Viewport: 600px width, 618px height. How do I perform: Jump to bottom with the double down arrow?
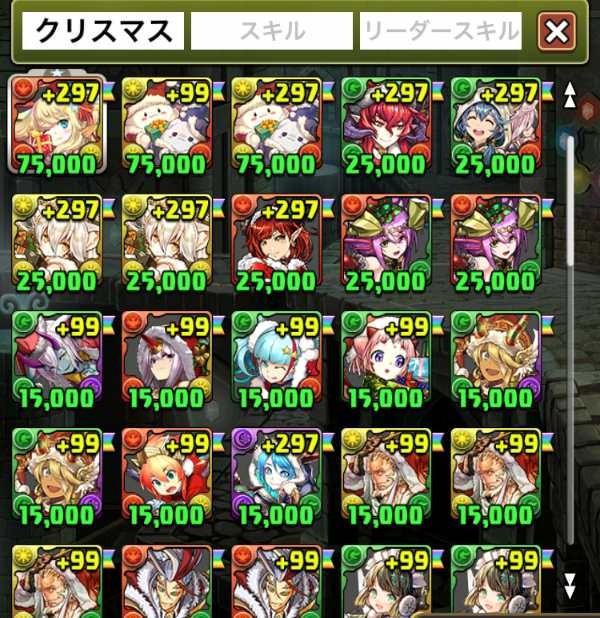570,583
